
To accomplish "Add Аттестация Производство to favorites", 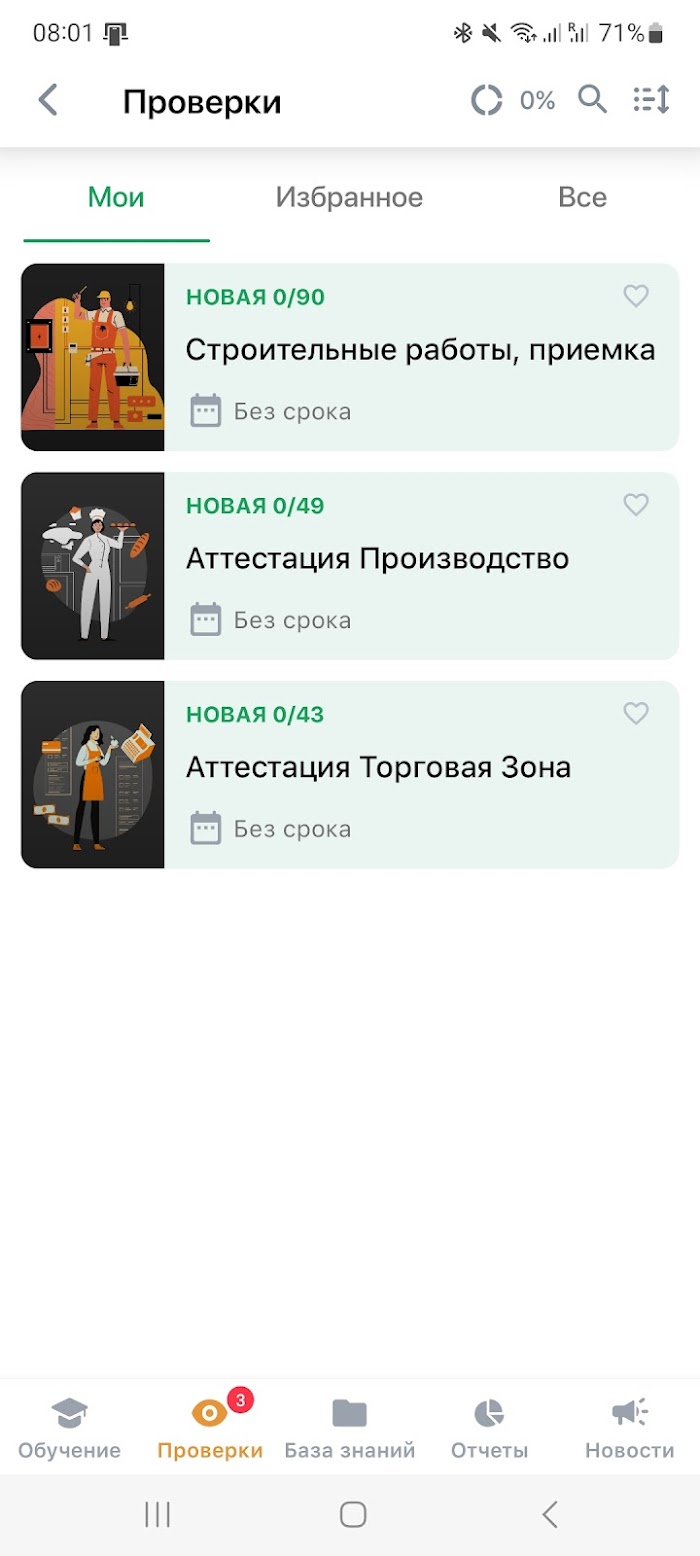I will point(636,505).
